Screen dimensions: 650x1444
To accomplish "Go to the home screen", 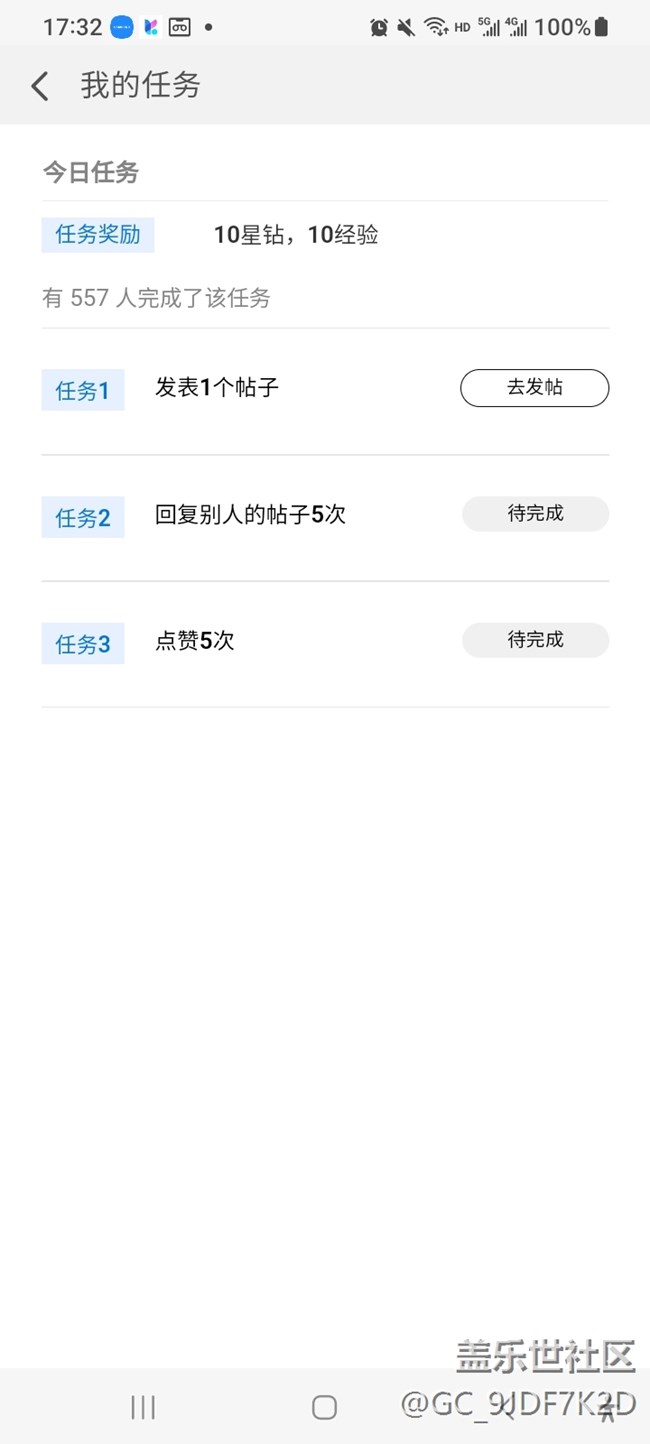I will pos(324,1408).
